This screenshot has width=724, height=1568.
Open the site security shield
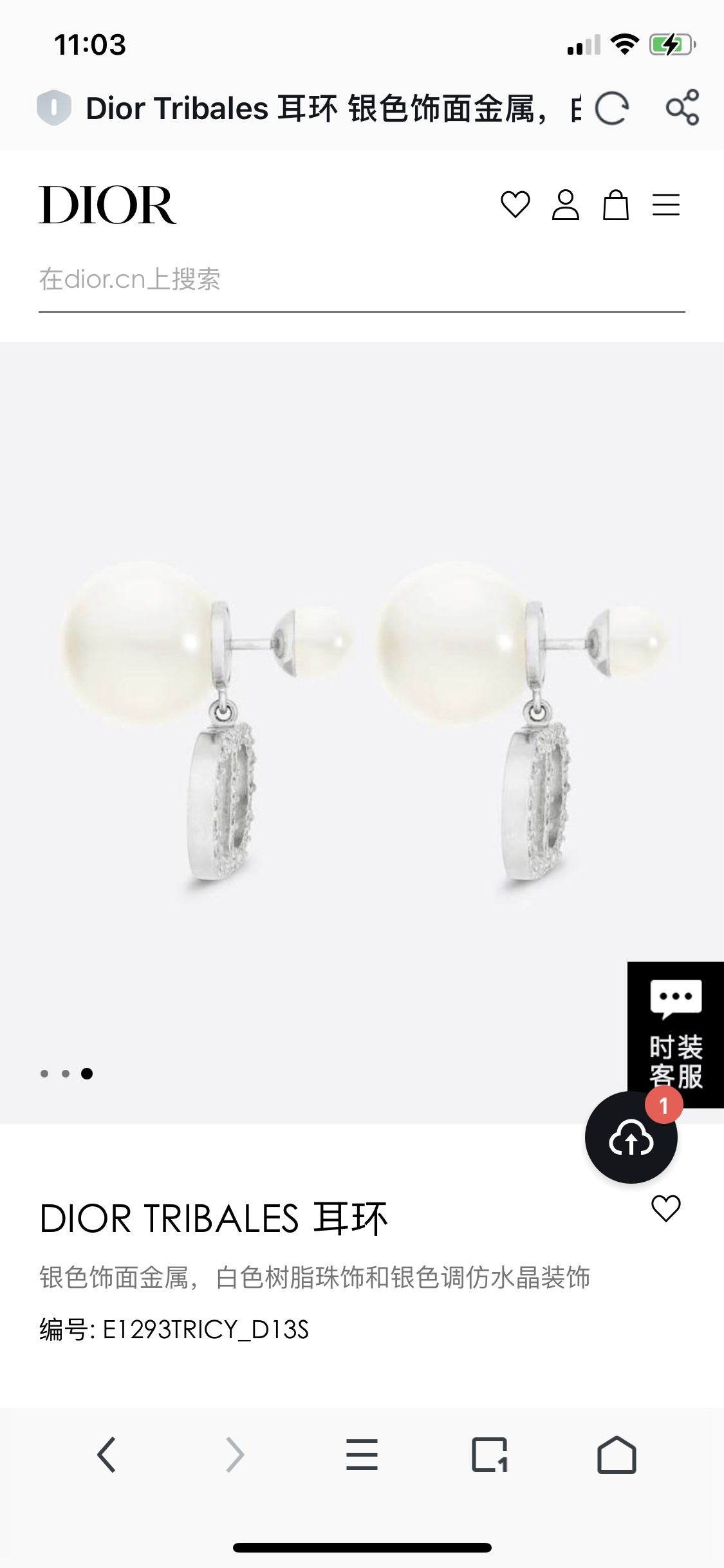click(53, 107)
